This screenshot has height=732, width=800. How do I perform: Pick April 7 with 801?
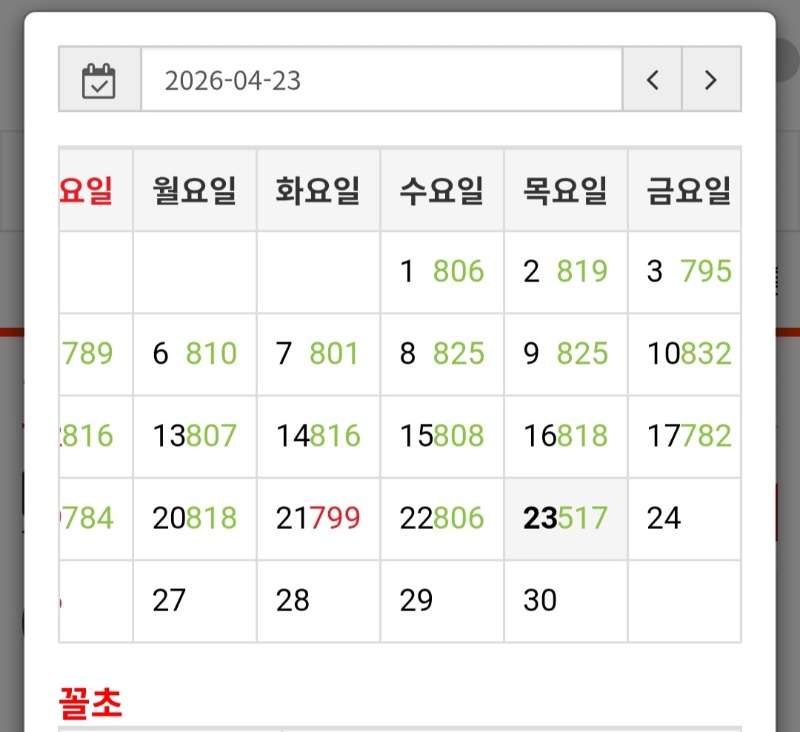[318, 354]
